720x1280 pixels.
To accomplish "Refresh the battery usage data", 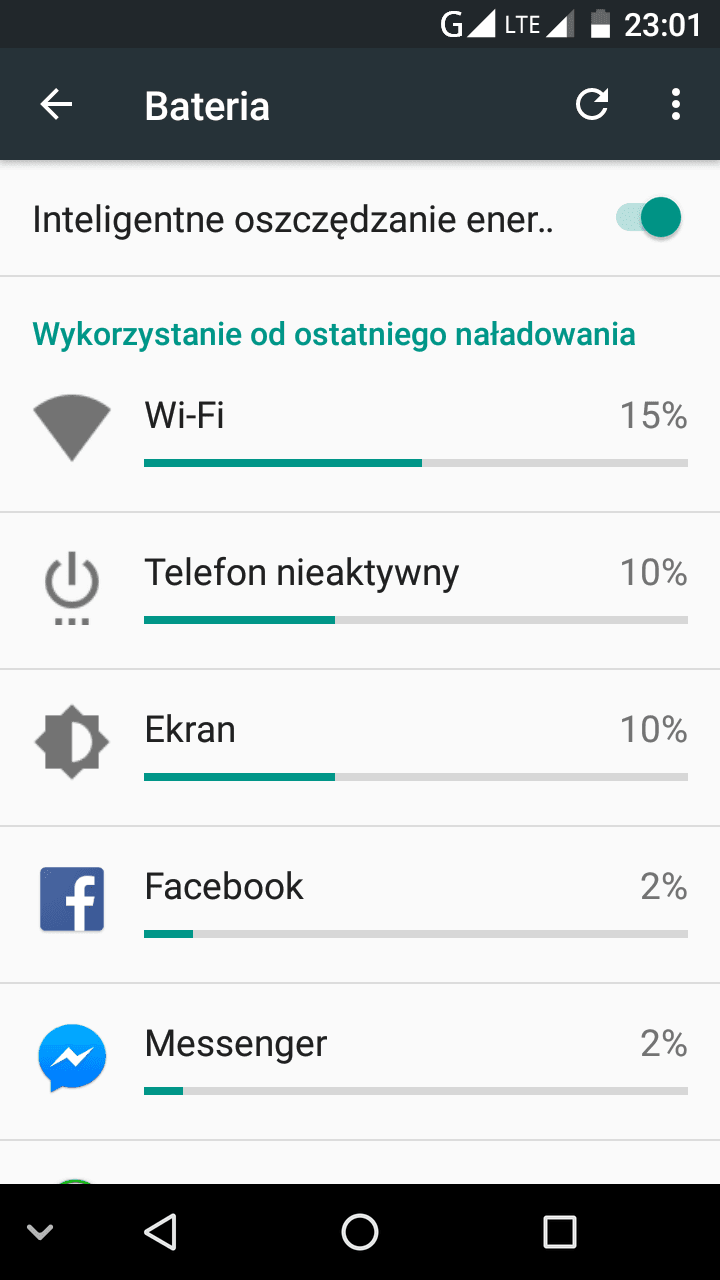I will point(592,105).
